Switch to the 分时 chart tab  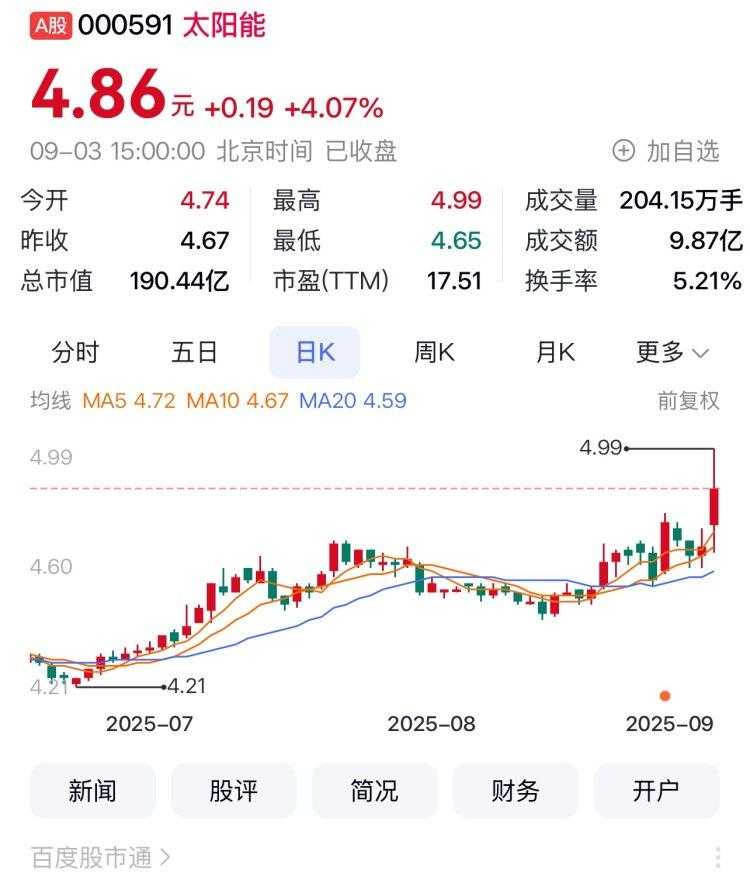[x=76, y=352]
